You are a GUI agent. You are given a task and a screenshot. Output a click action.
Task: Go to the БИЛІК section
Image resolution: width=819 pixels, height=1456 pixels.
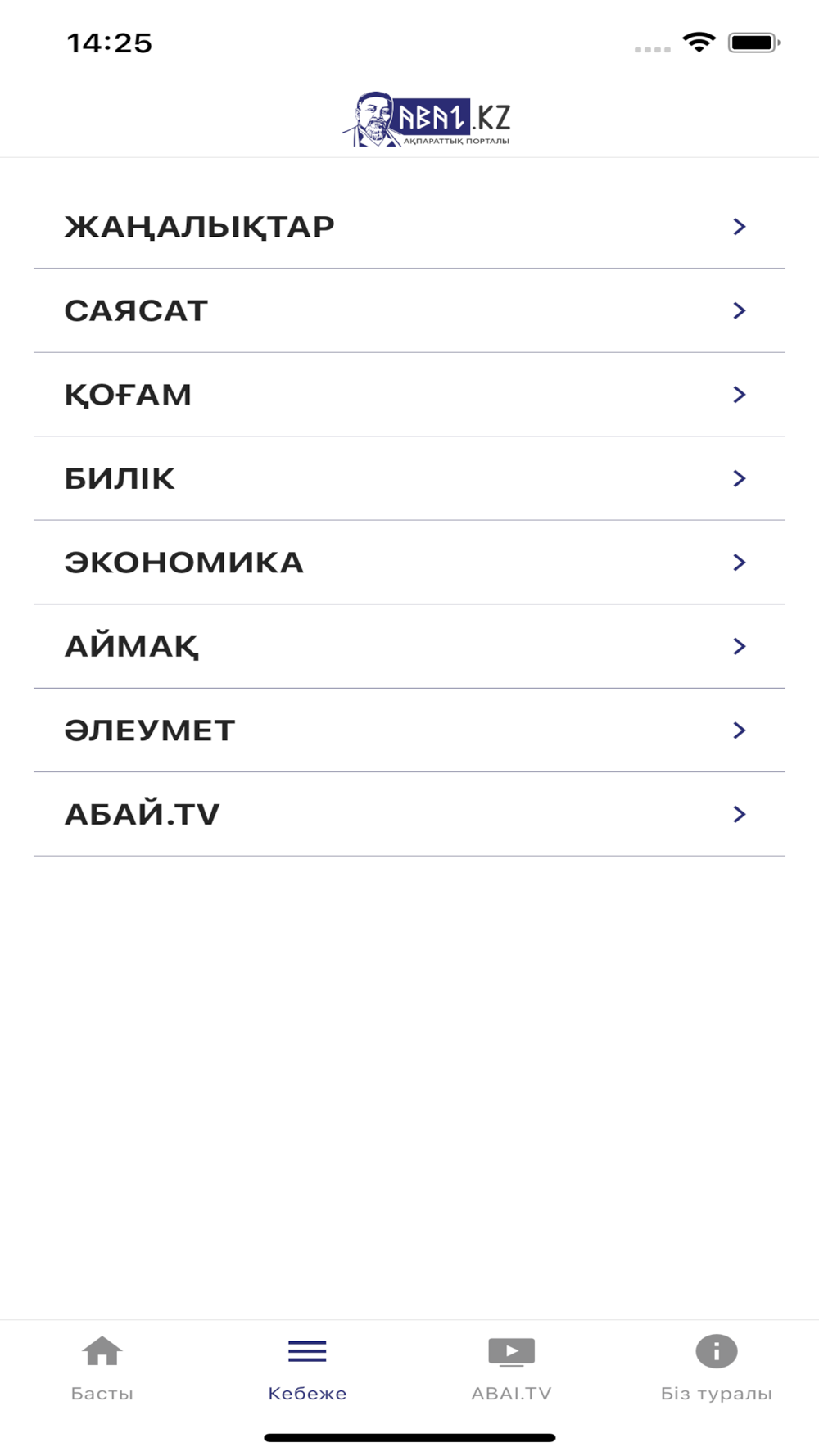pos(409,478)
